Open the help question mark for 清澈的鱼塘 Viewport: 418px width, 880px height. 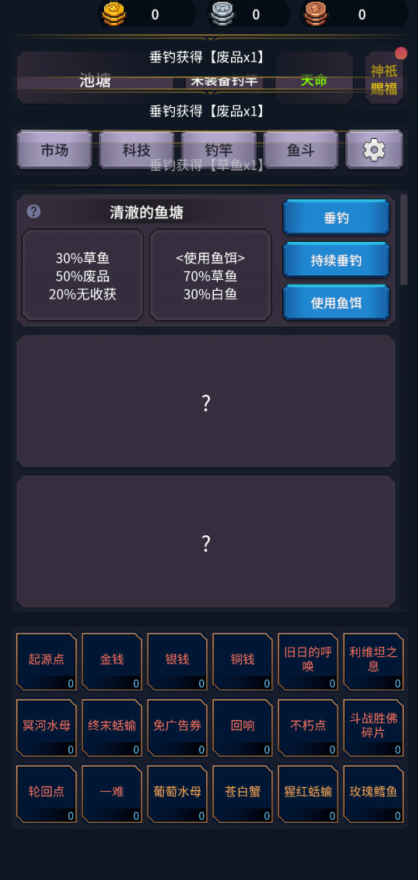pyautogui.click(x=34, y=212)
